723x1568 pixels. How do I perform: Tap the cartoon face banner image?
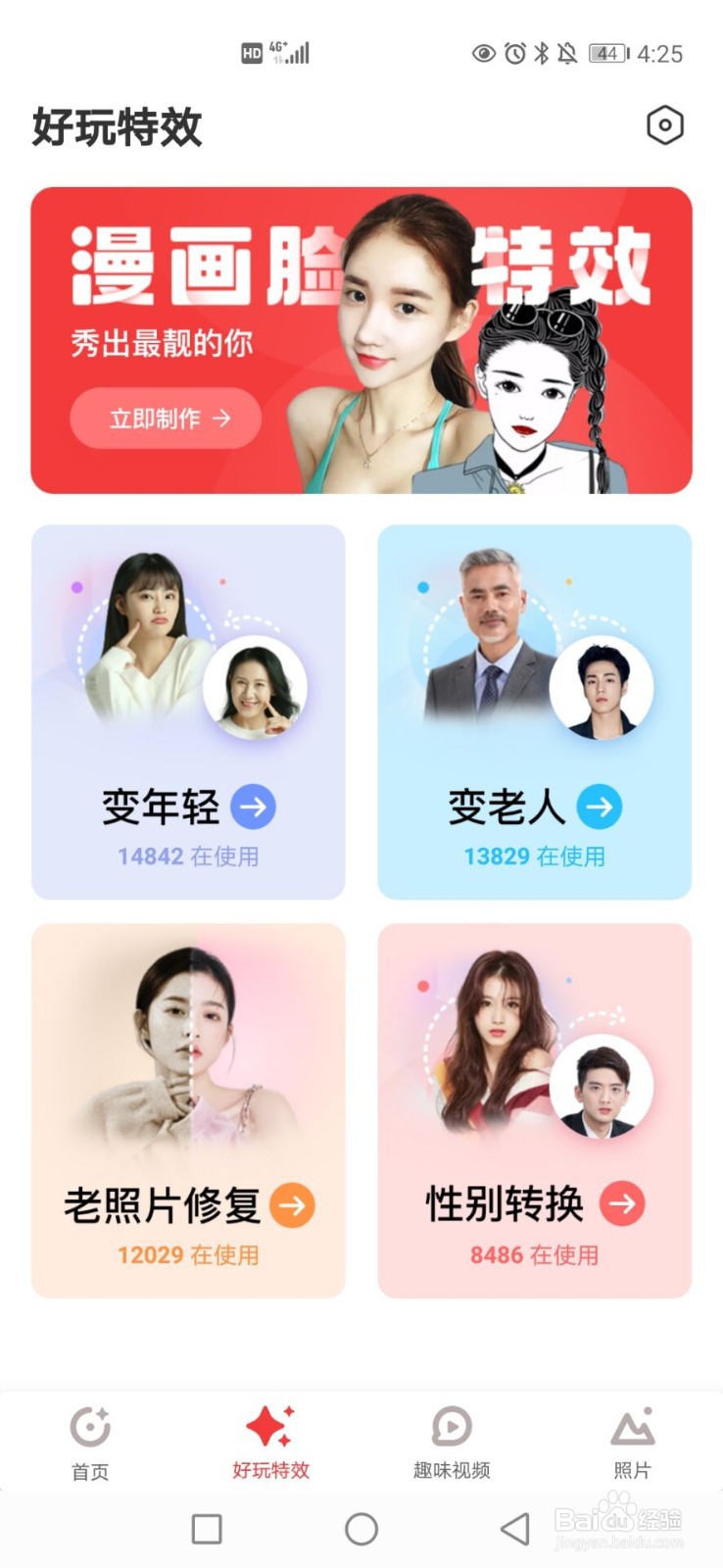[x=361, y=333]
